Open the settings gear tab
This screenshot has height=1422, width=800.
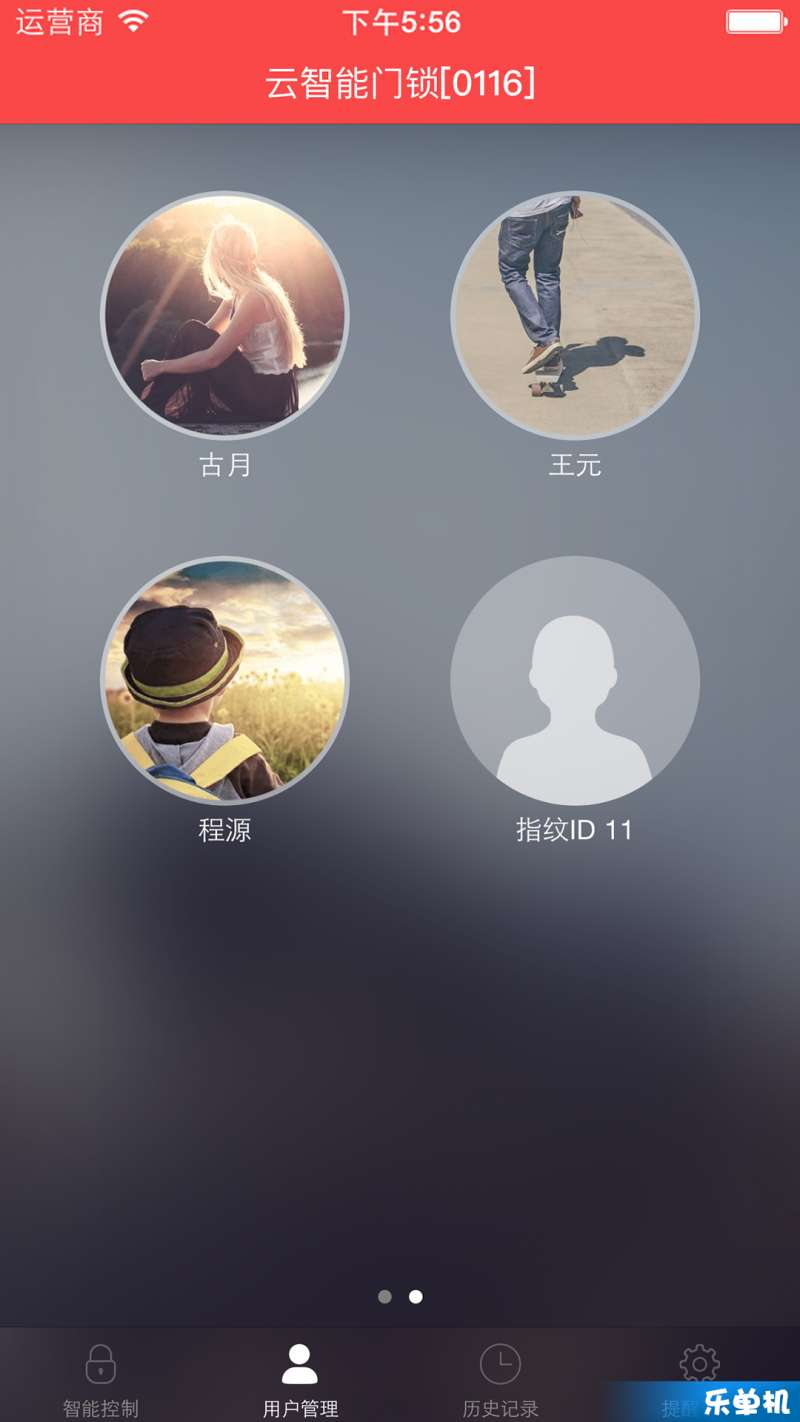click(699, 1366)
